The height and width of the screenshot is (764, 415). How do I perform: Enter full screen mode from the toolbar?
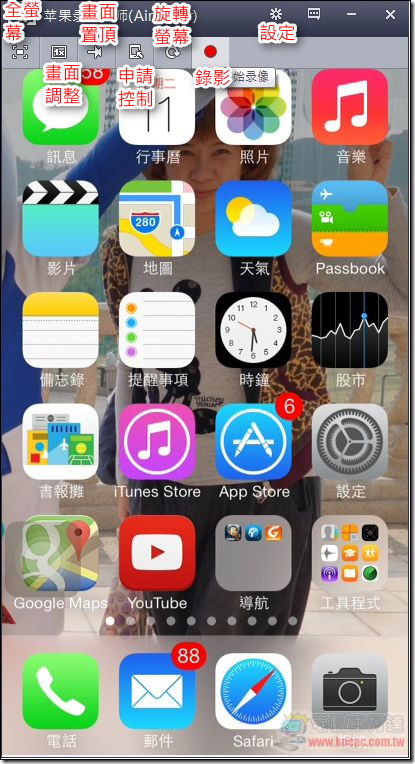19,52
